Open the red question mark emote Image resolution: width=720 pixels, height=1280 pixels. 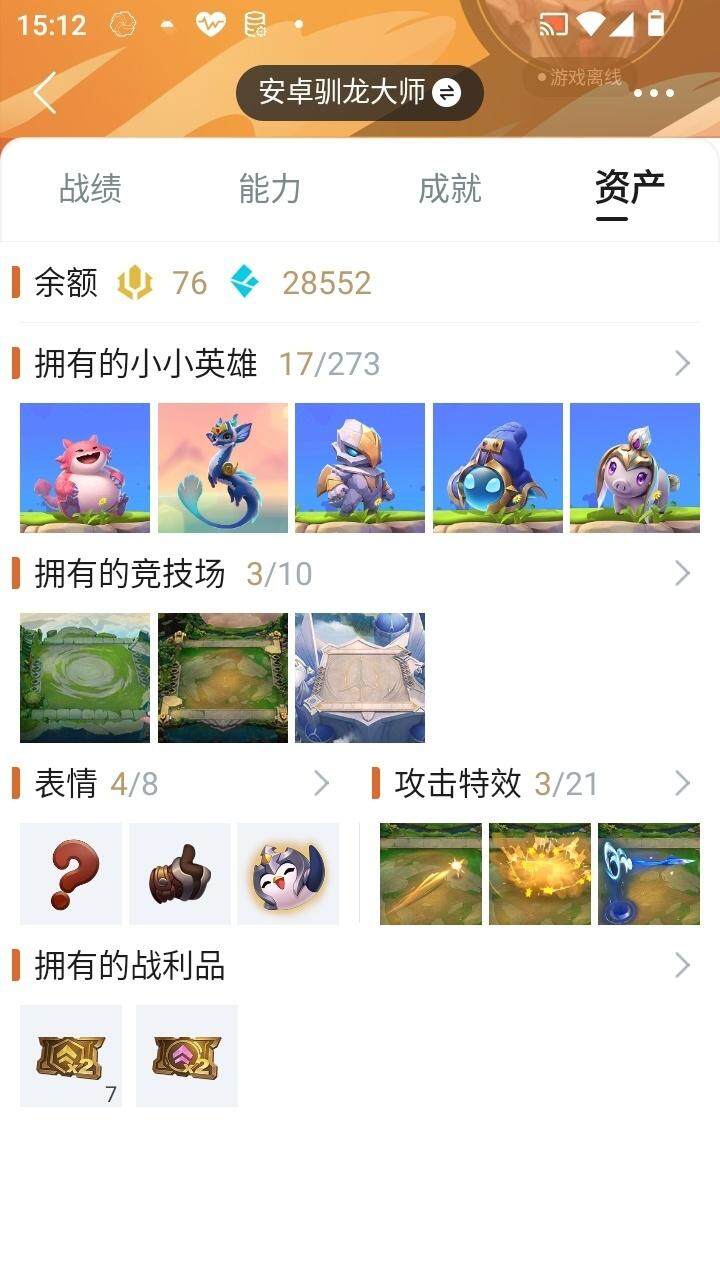click(x=71, y=874)
